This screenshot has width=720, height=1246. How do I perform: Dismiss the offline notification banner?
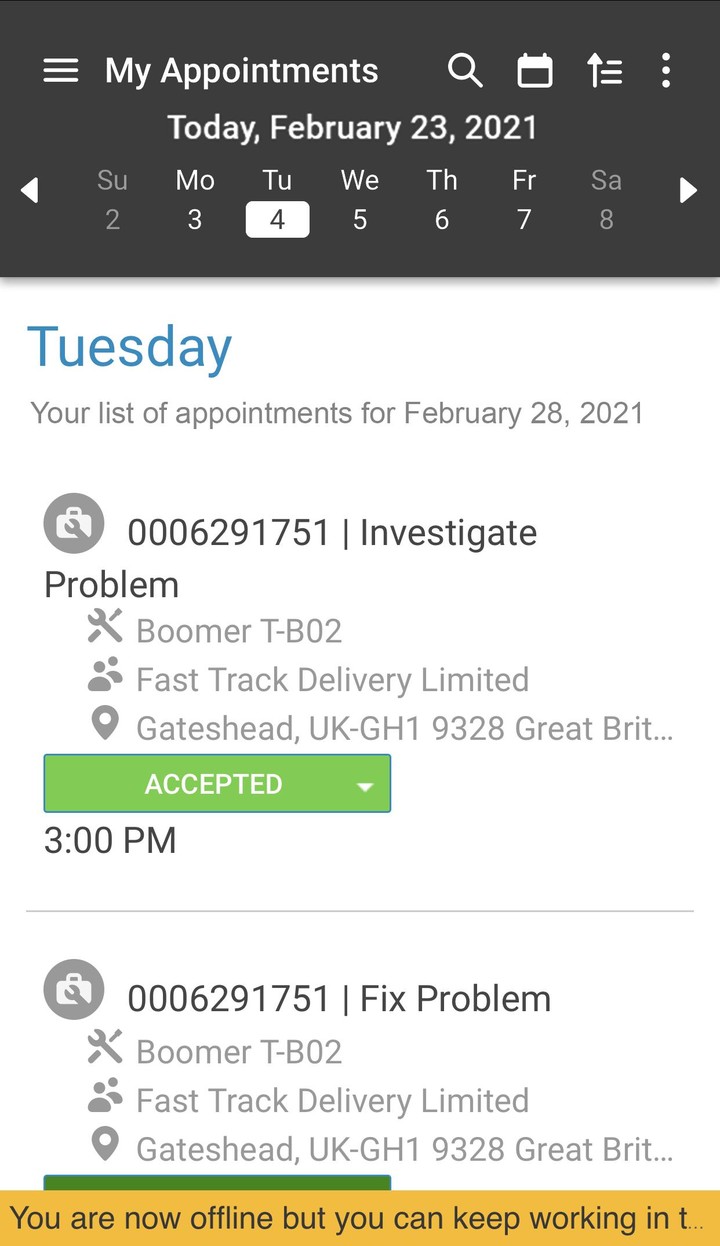[360, 1219]
